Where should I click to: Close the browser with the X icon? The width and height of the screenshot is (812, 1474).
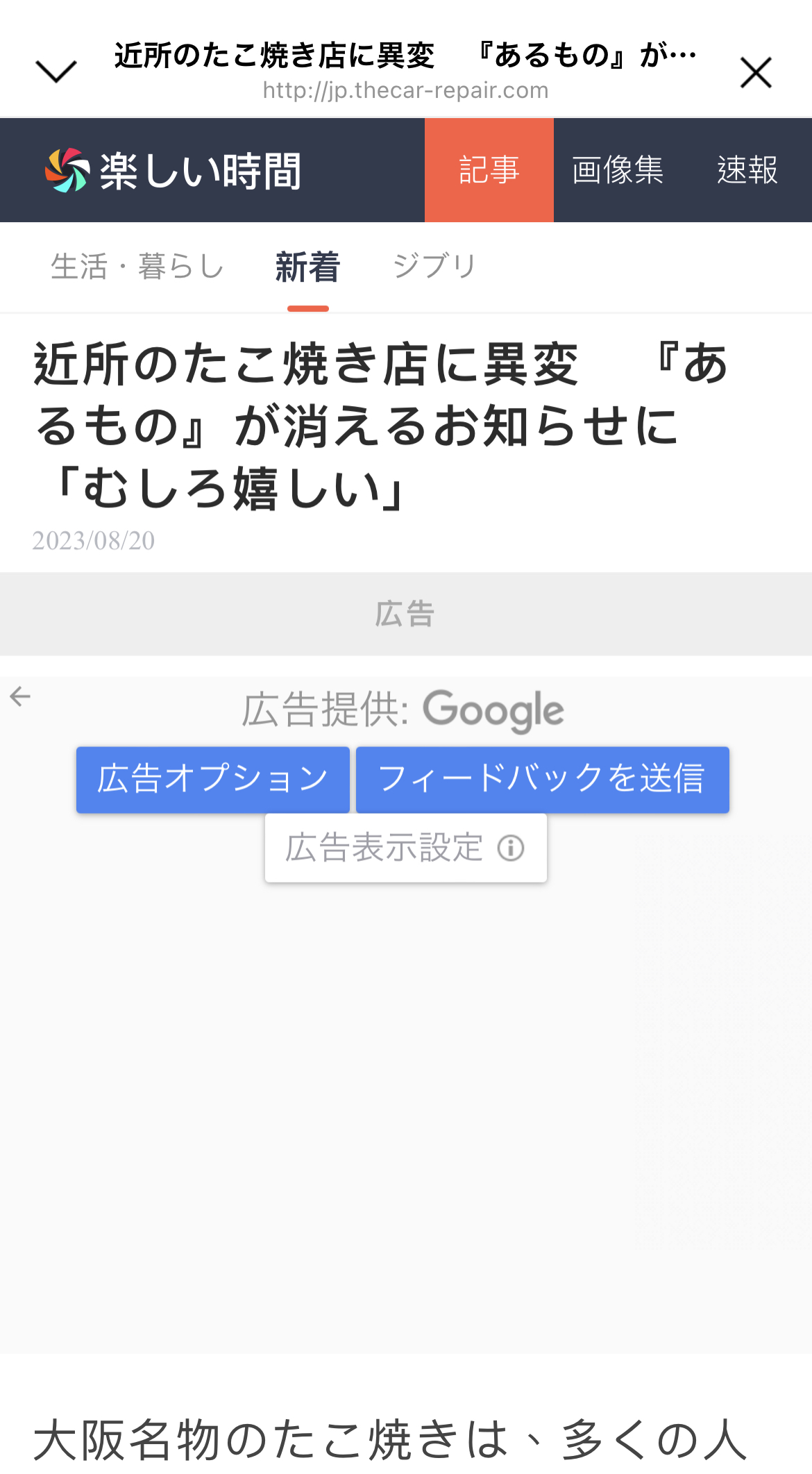point(756,73)
